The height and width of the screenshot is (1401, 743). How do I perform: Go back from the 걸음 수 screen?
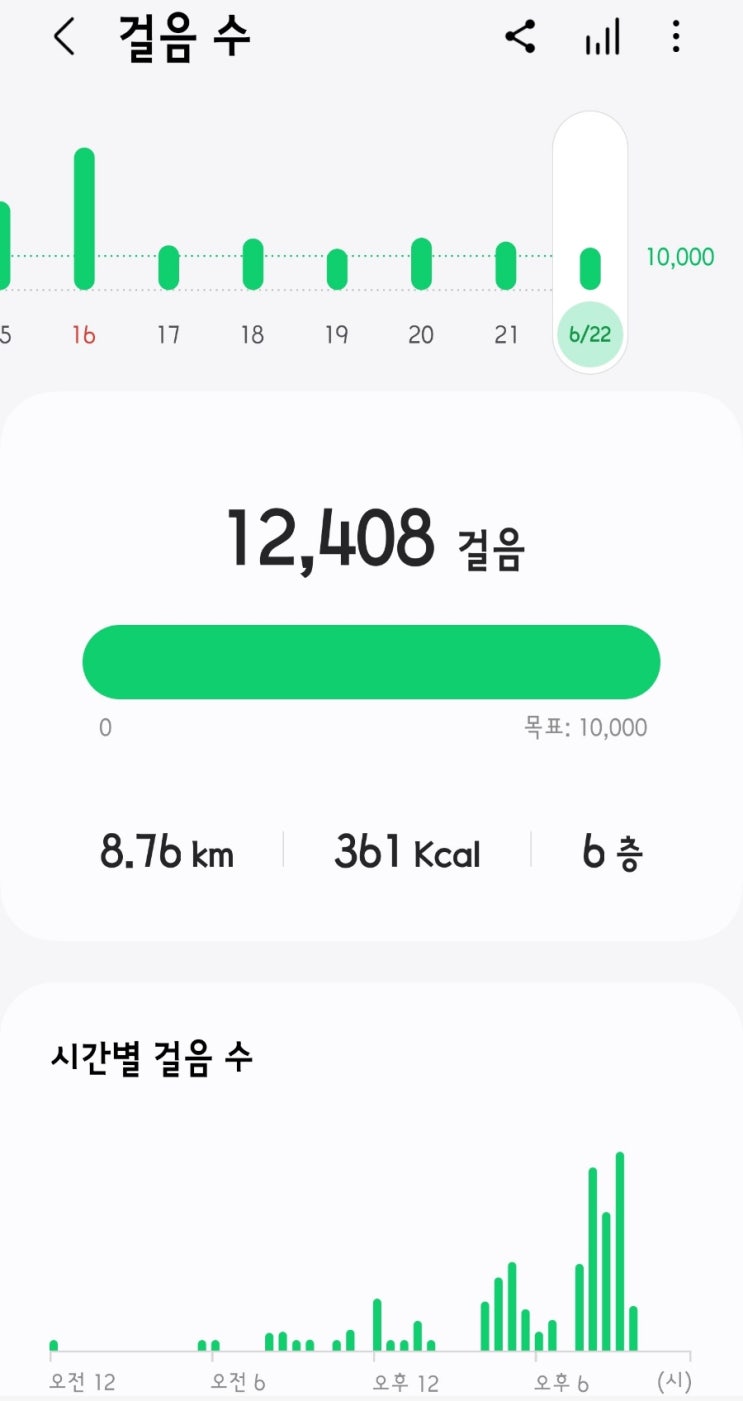click(x=65, y=38)
